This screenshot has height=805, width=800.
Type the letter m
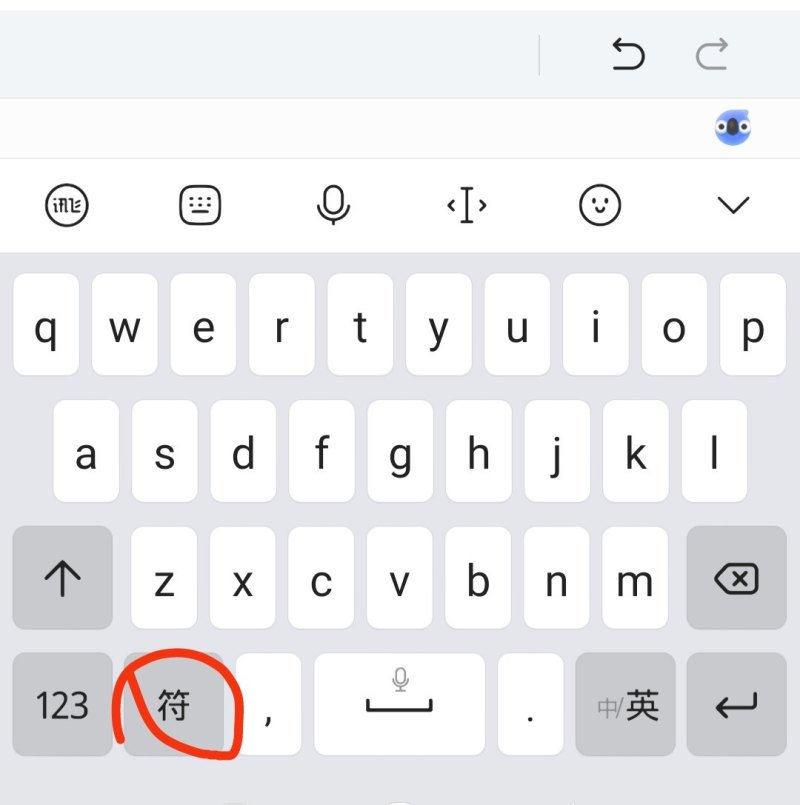coord(635,578)
